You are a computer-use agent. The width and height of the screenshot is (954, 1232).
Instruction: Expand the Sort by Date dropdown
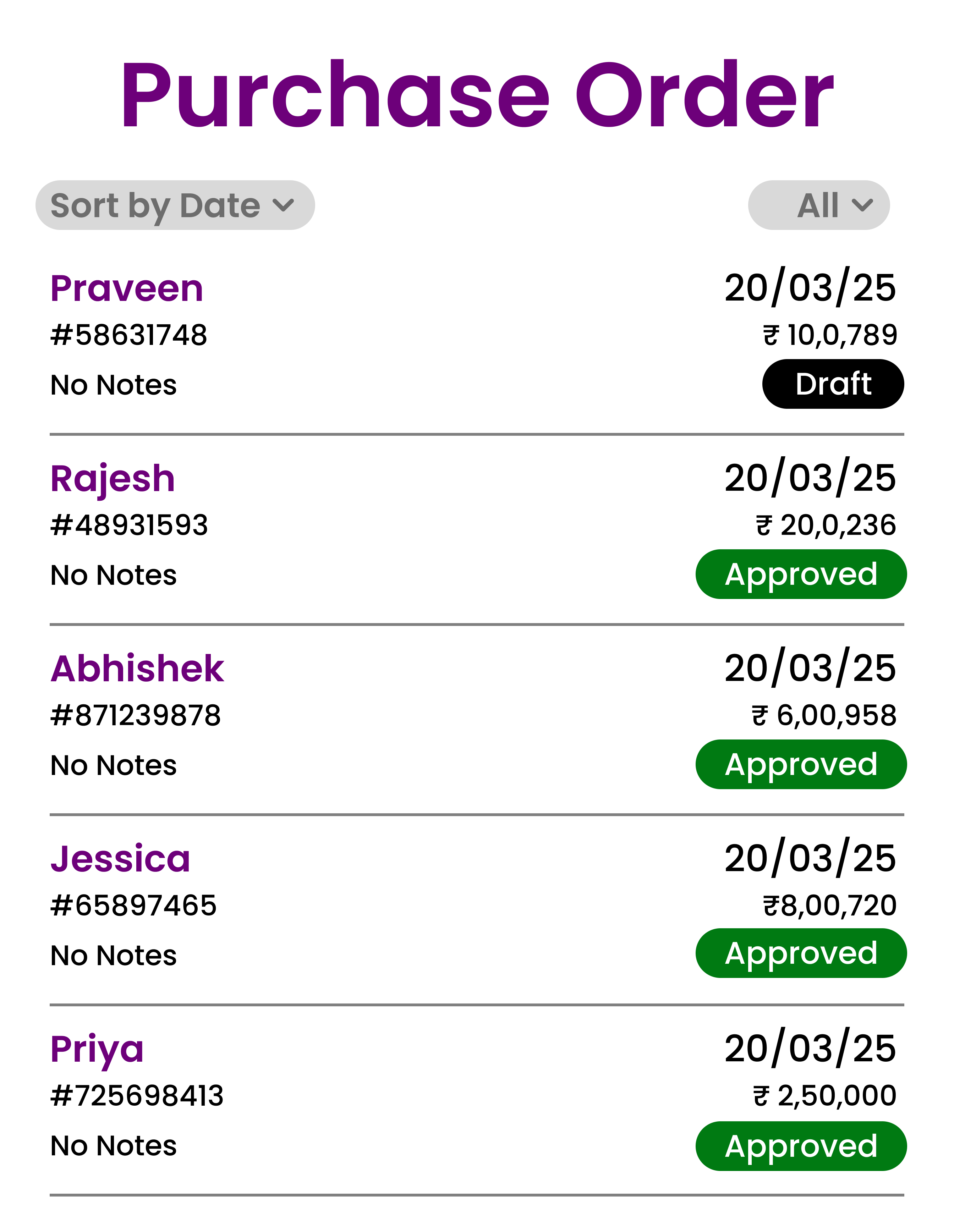coord(175,205)
